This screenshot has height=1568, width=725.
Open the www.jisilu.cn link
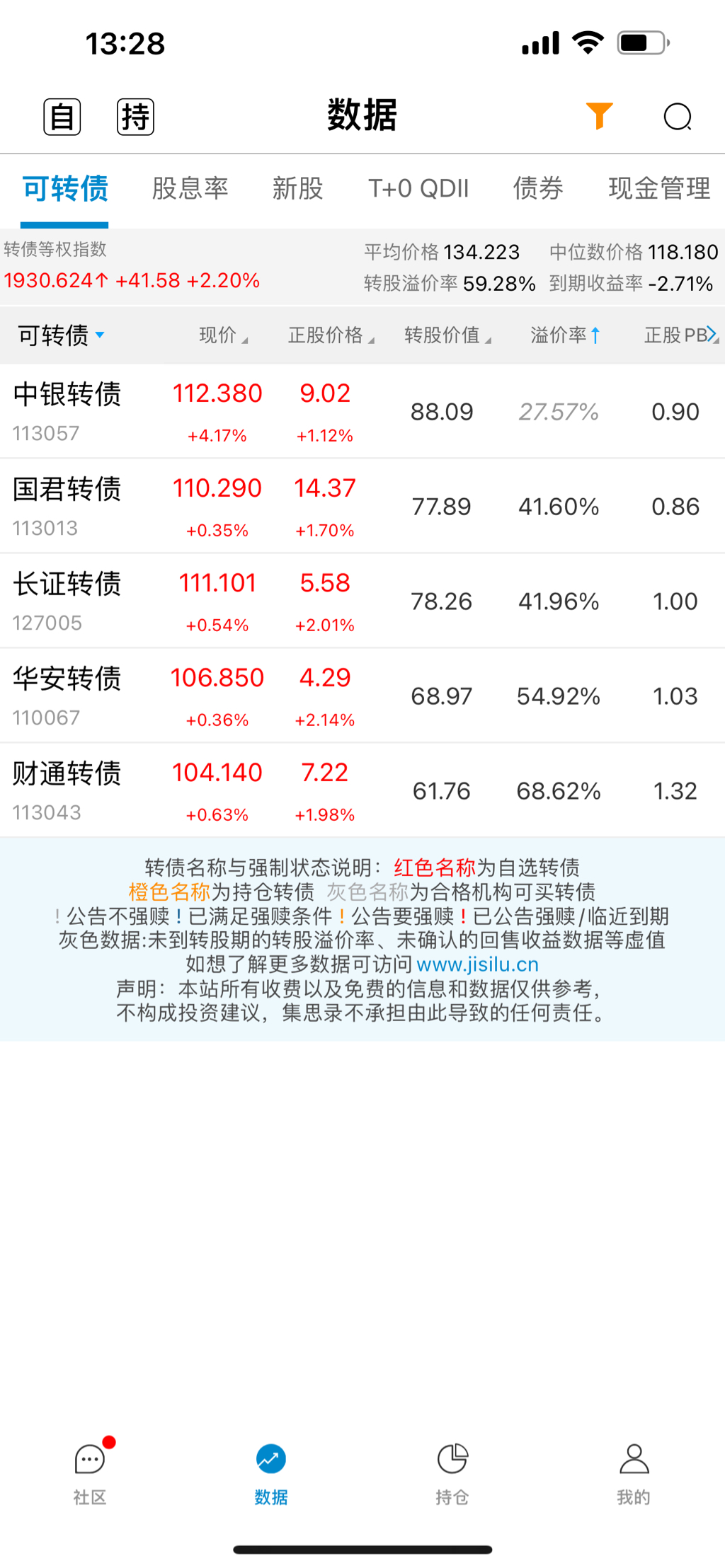[477, 964]
